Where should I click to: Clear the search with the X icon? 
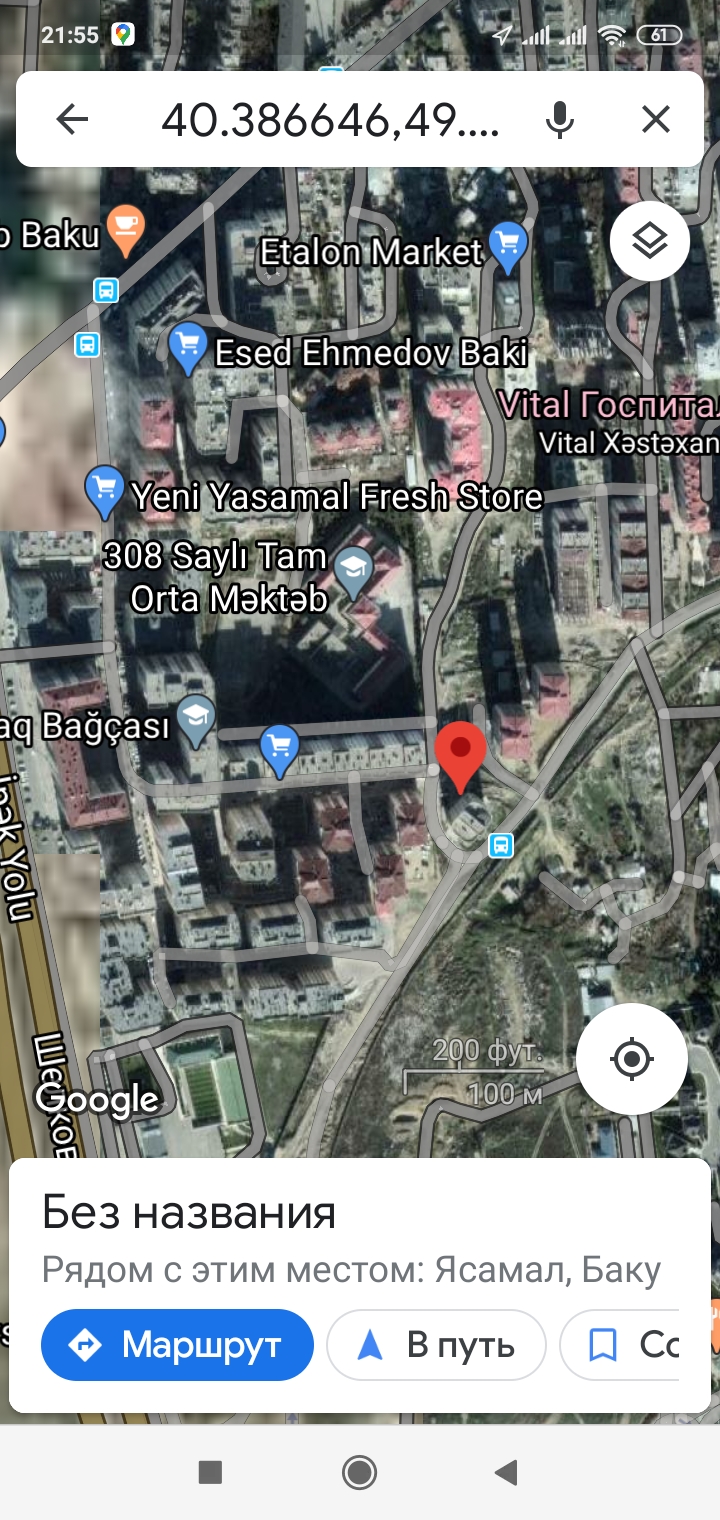656,120
